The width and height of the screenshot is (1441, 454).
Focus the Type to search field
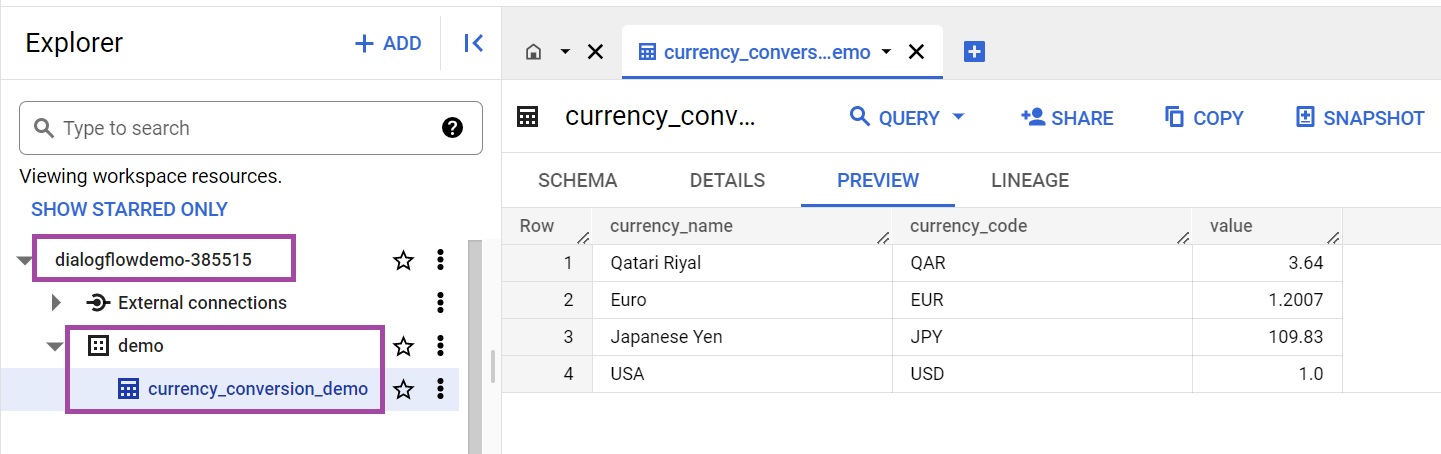pos(240,128)
